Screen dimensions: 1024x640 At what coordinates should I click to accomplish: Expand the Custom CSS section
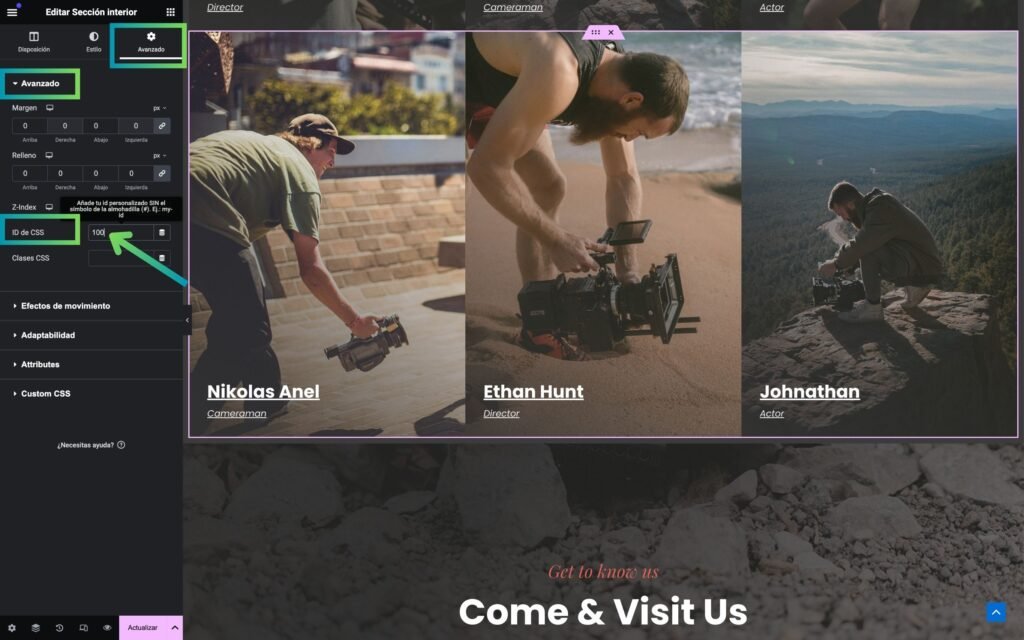[45, 394]
